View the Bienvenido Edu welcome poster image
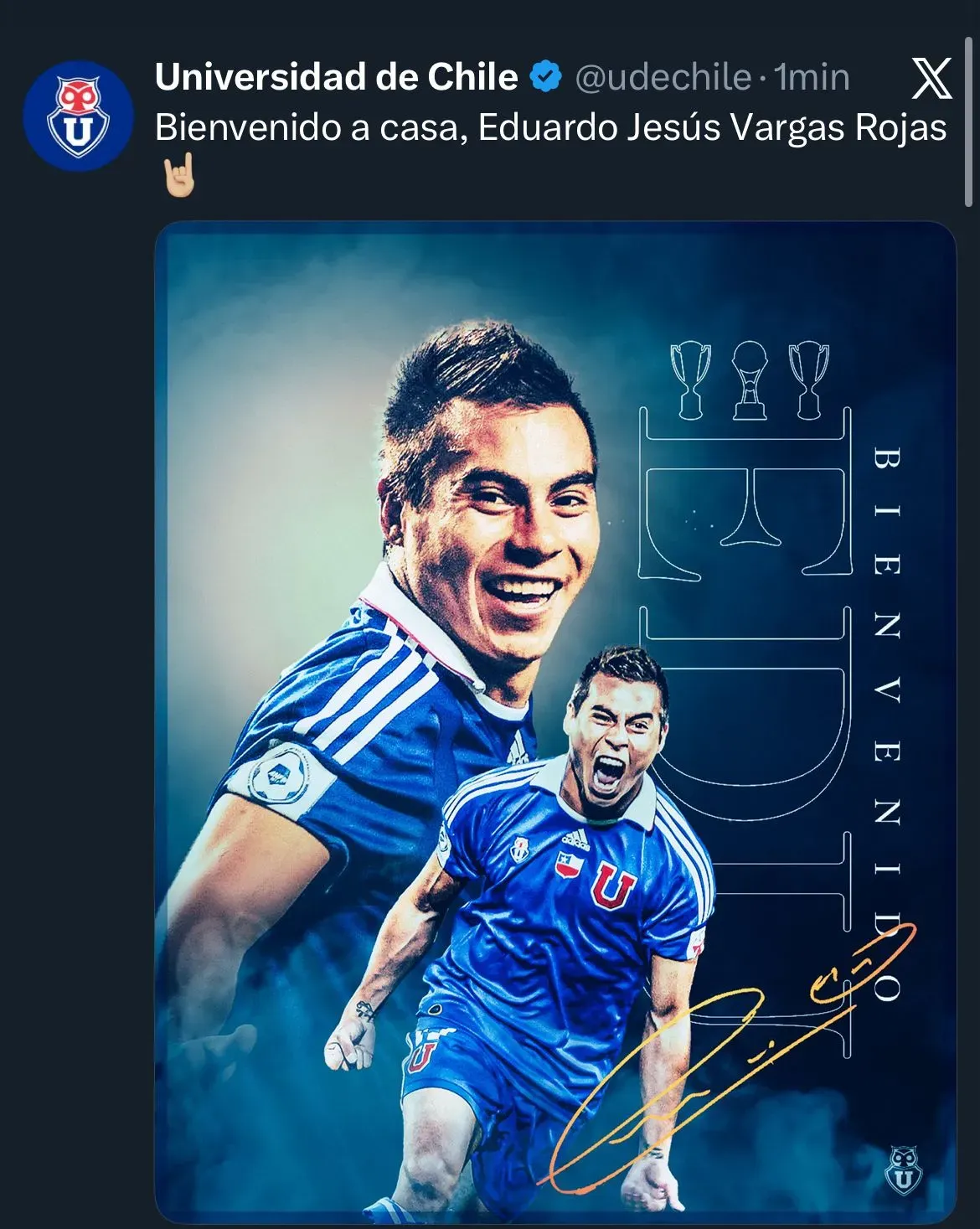The height and width of the screenshot is (1229, 980). tap(555, 720)
